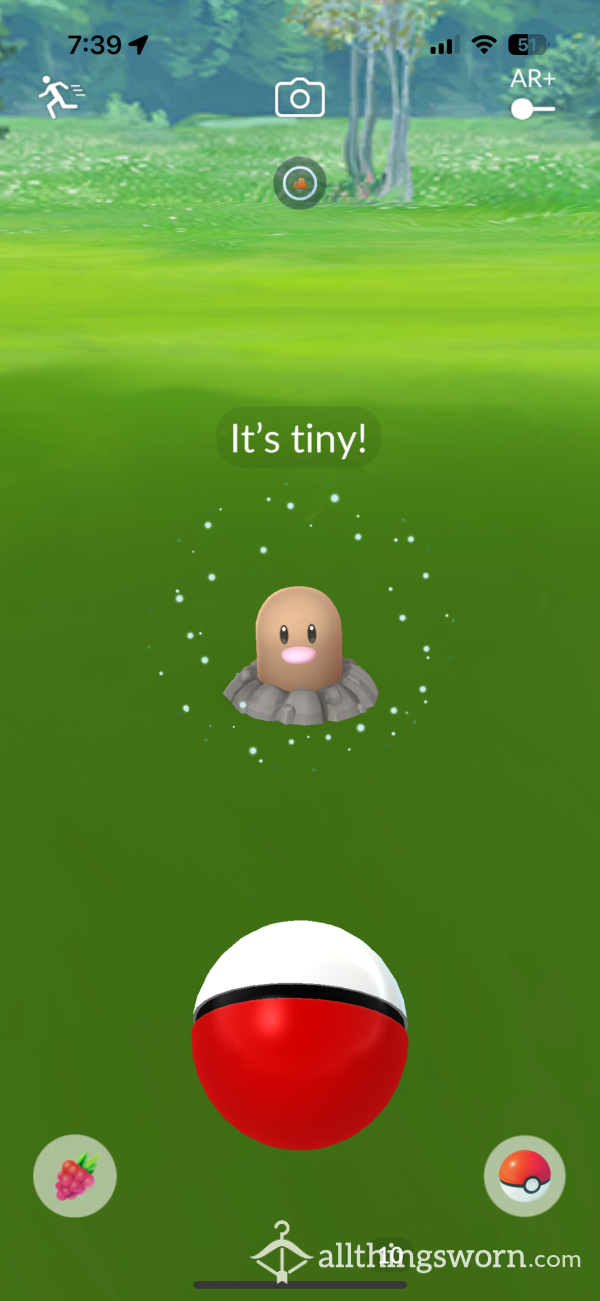Open the Poké Ball selection menu

coord(525,1176)
